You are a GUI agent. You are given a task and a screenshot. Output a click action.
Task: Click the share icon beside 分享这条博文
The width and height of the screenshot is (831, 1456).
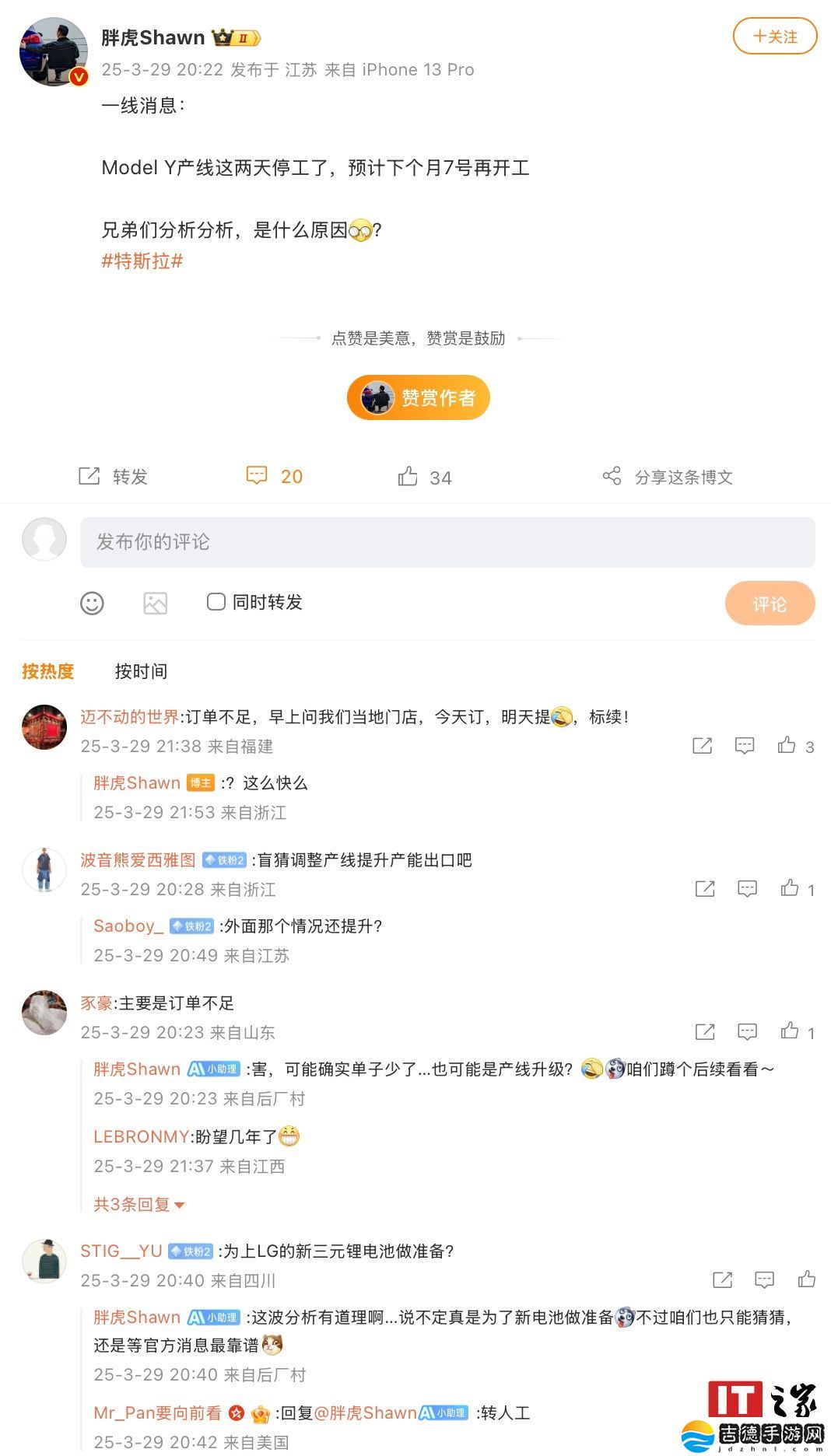(x=612, y=475)
